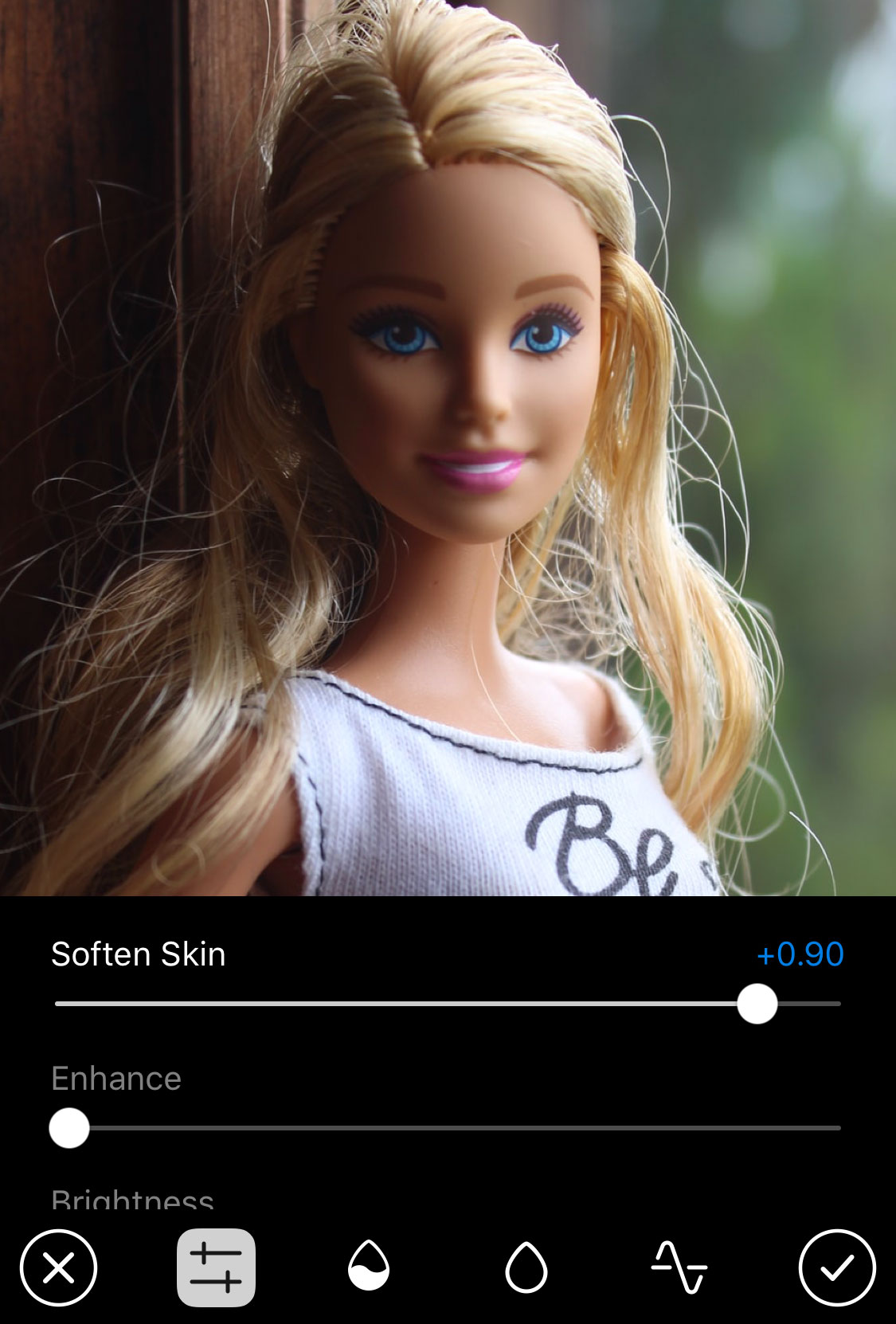Open the curves wave tool

679,1267
